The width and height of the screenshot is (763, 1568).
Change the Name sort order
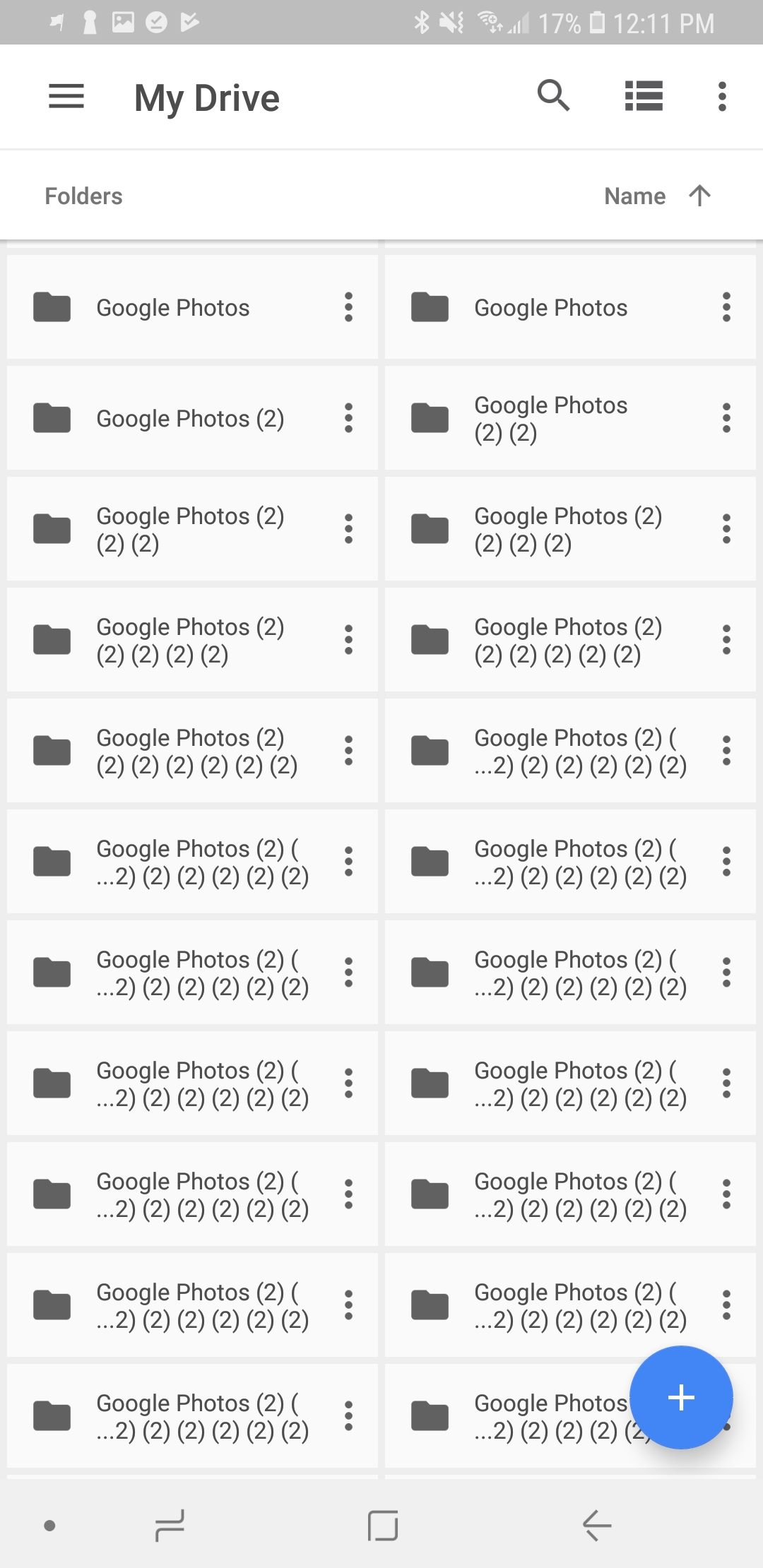(658, 196)
